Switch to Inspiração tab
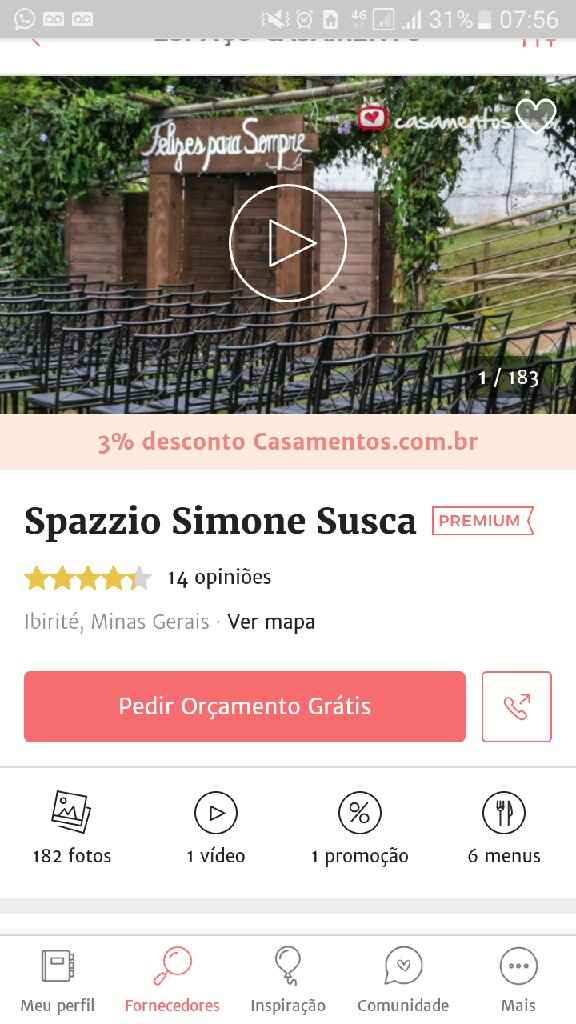 pos(288,980)
